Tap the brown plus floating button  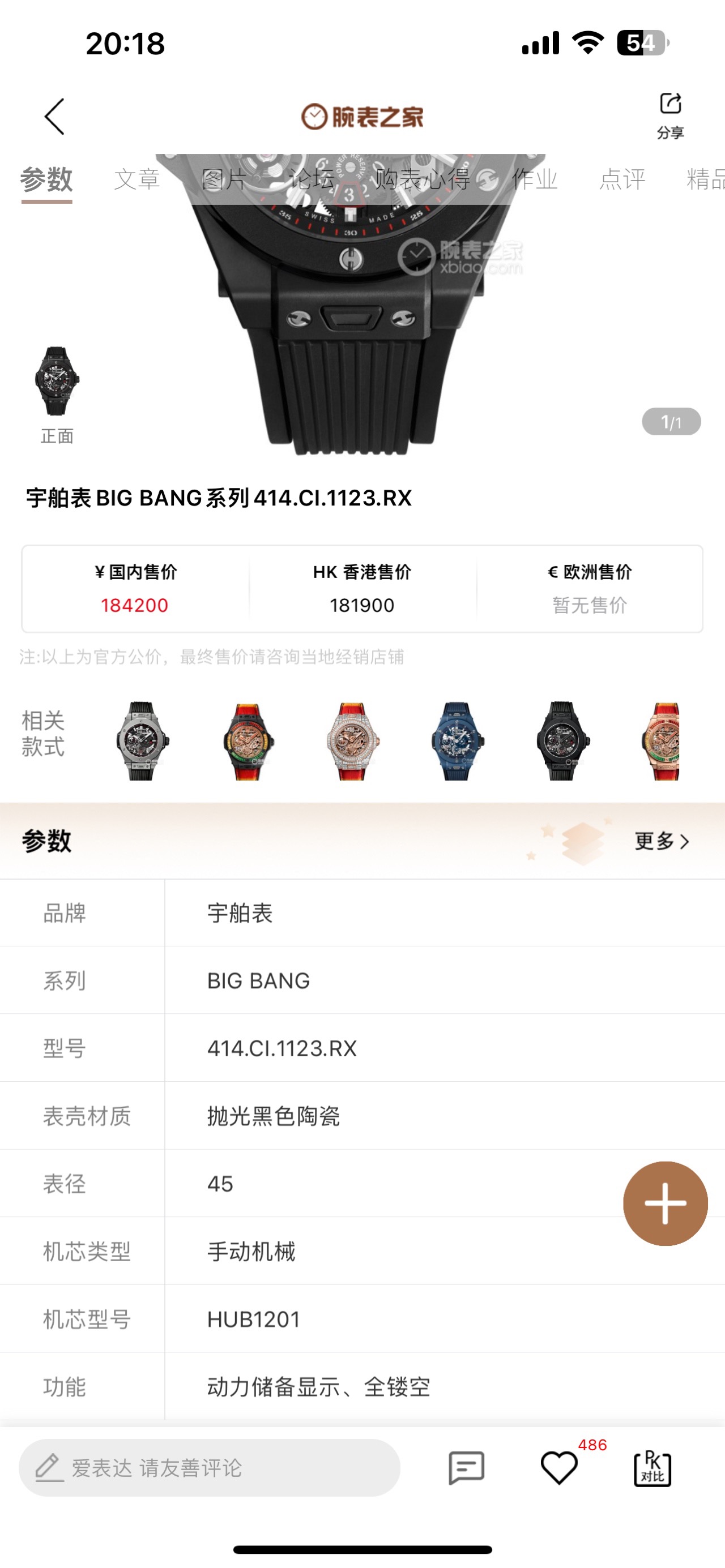[665, 1203]
